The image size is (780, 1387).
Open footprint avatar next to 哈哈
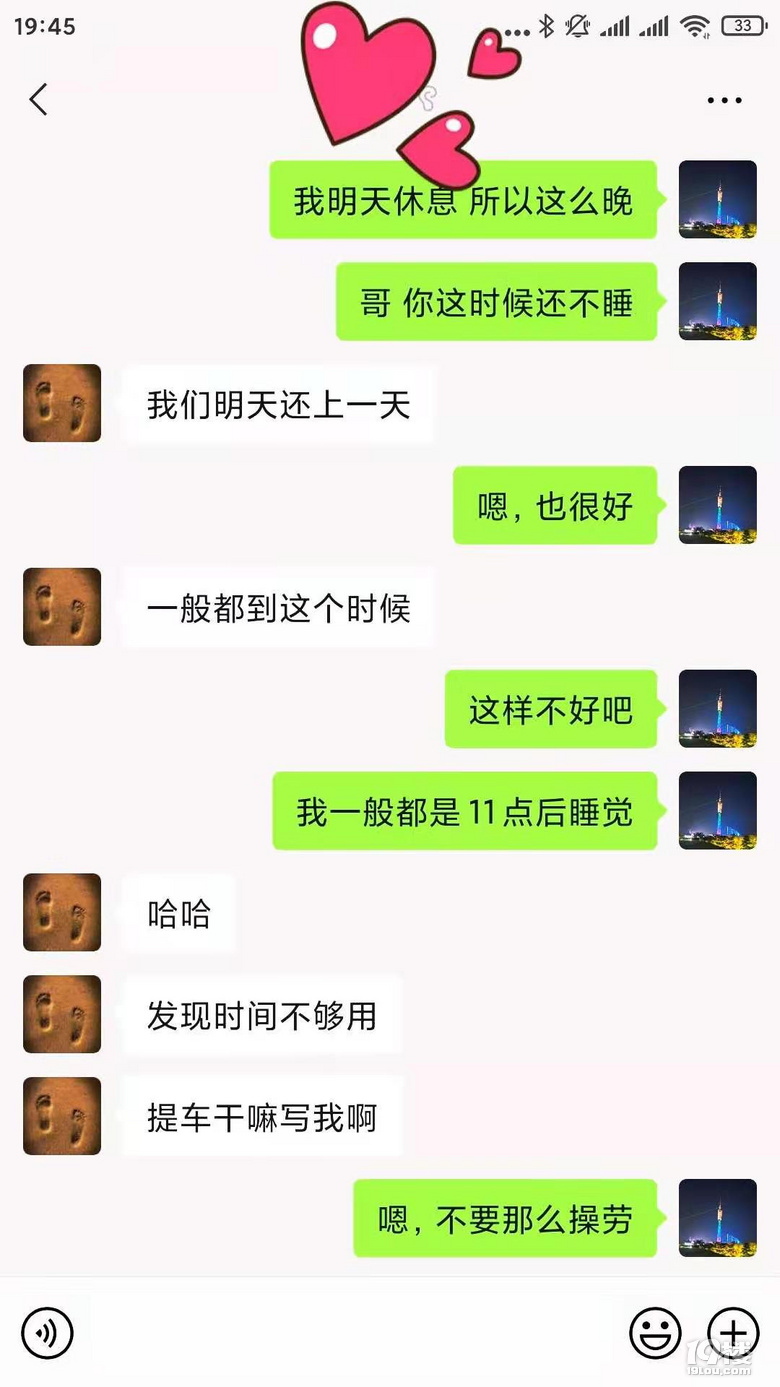(62, 912)
